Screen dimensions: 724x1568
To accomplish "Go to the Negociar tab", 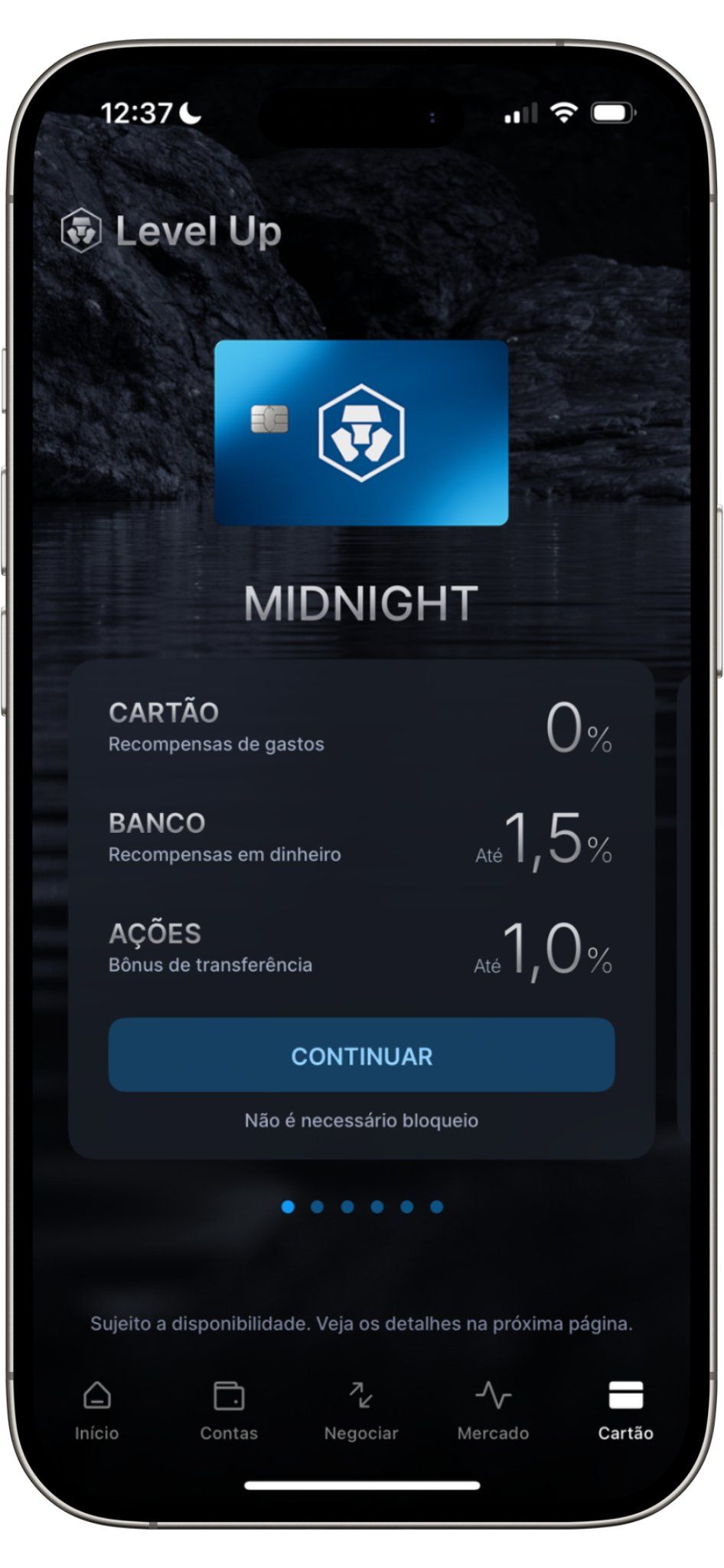I will point(361,1410).
